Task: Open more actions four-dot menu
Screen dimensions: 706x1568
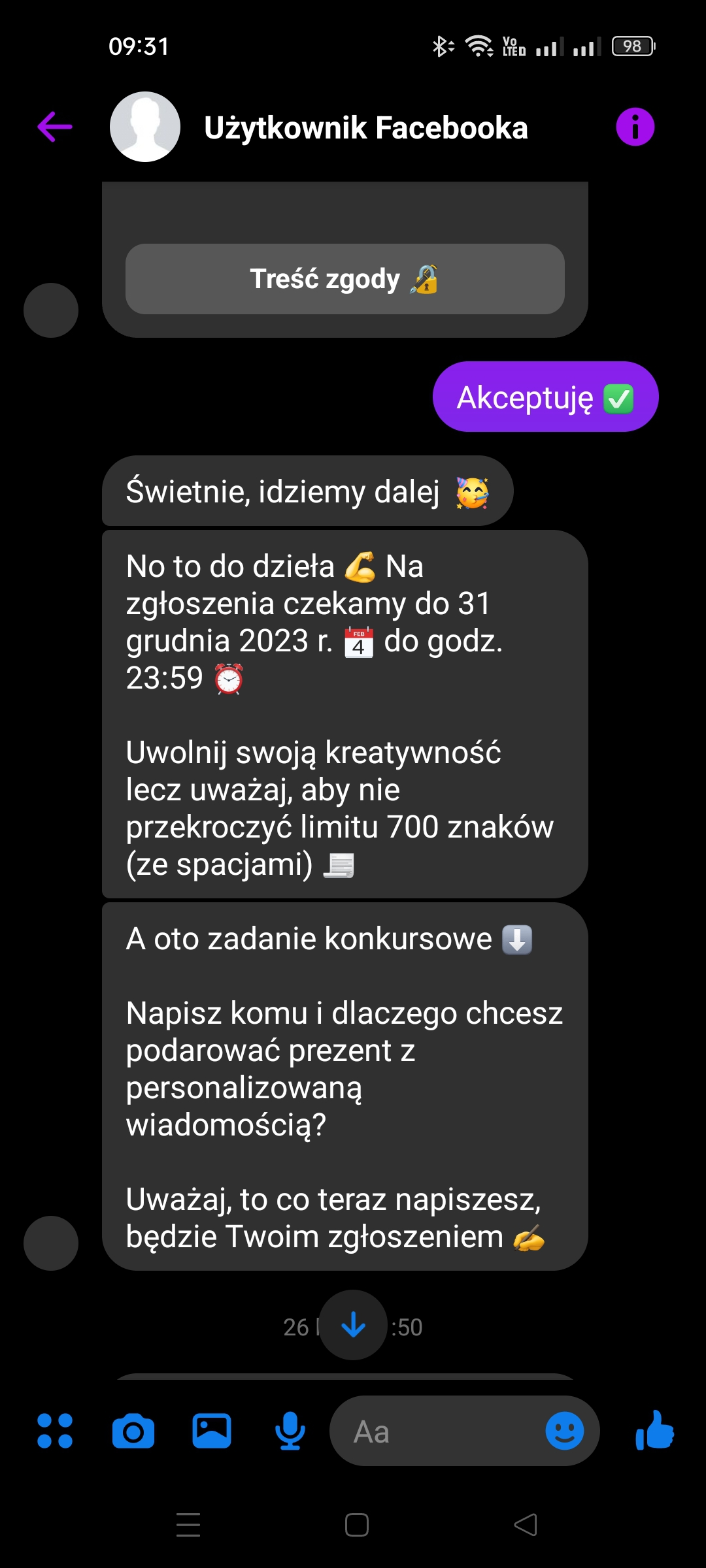Action: click(55, 1431)
